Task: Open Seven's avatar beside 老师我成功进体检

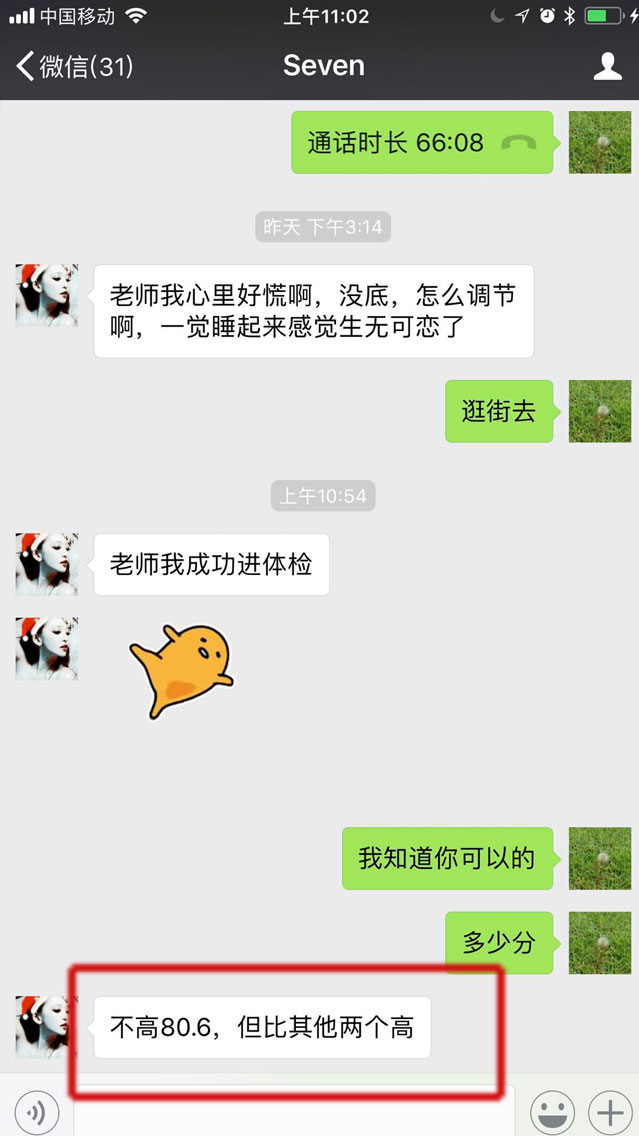Action: (46, 564)
